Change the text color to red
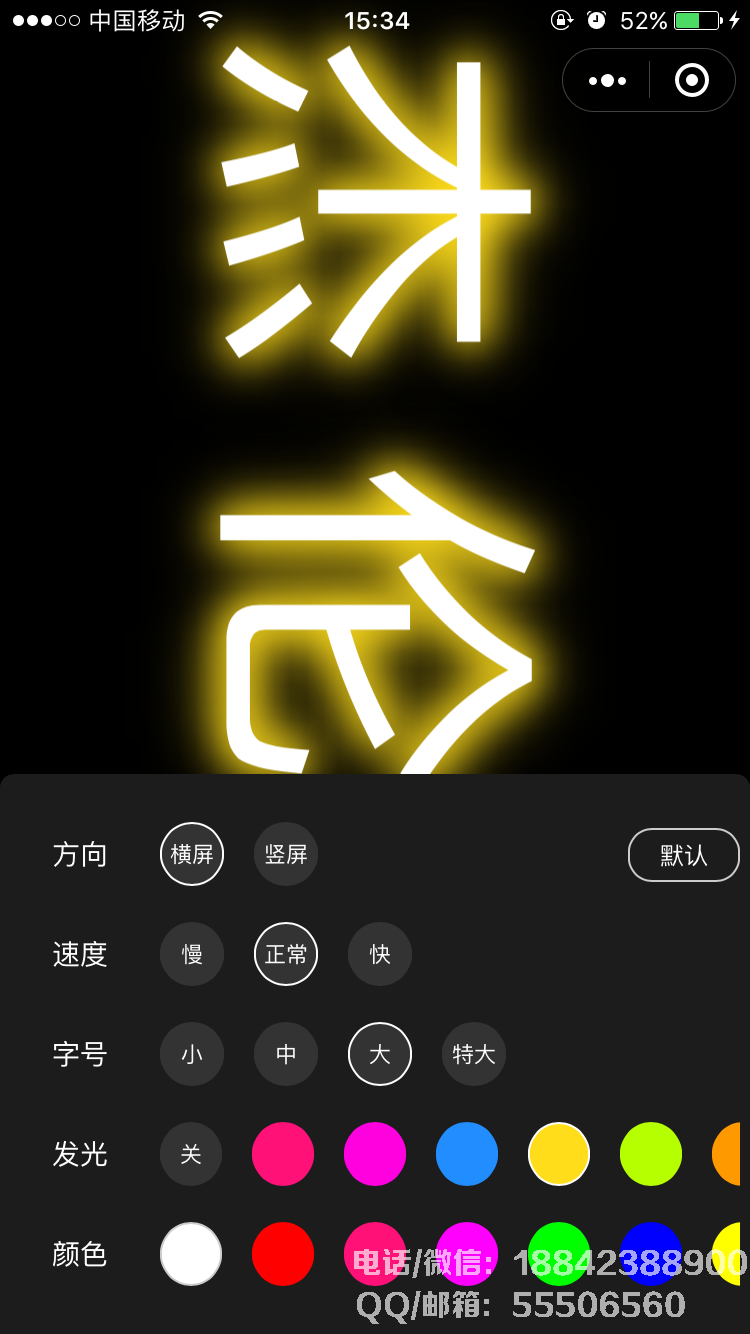Image resolution: width=750 pixels, height=1334 pixels. coord(283,1254)
